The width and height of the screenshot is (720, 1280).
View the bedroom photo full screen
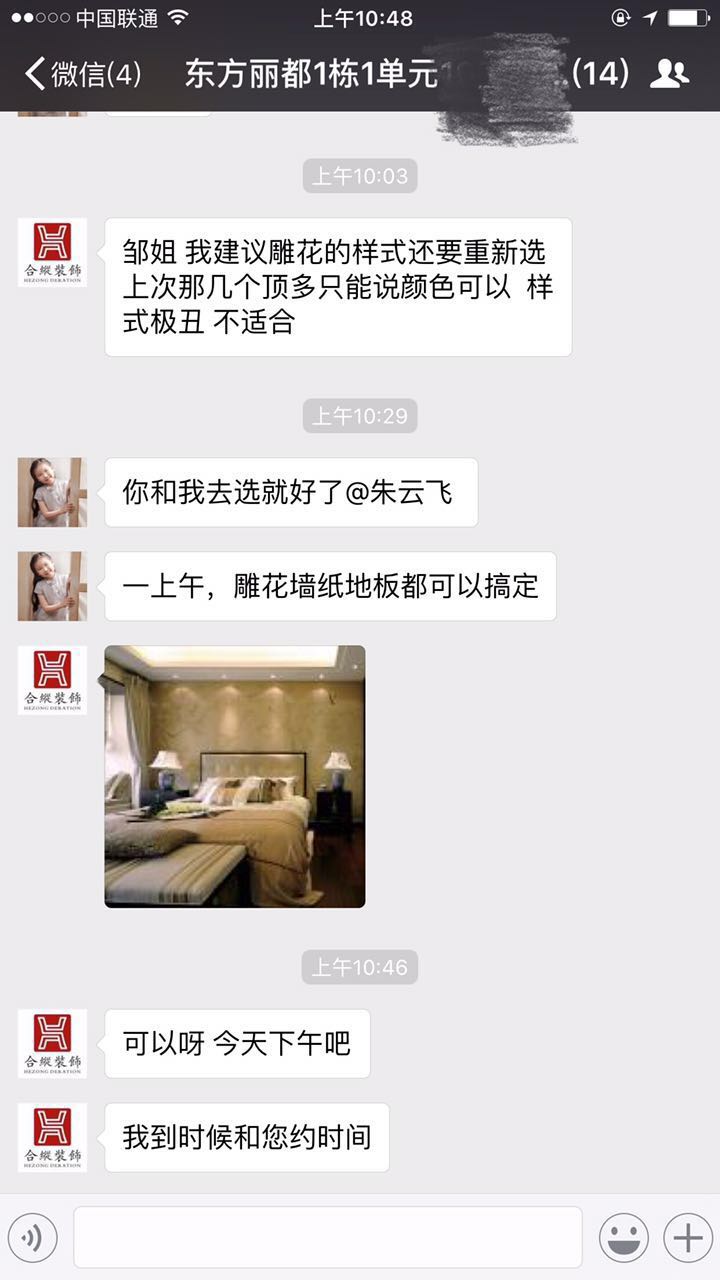(235, 776)
